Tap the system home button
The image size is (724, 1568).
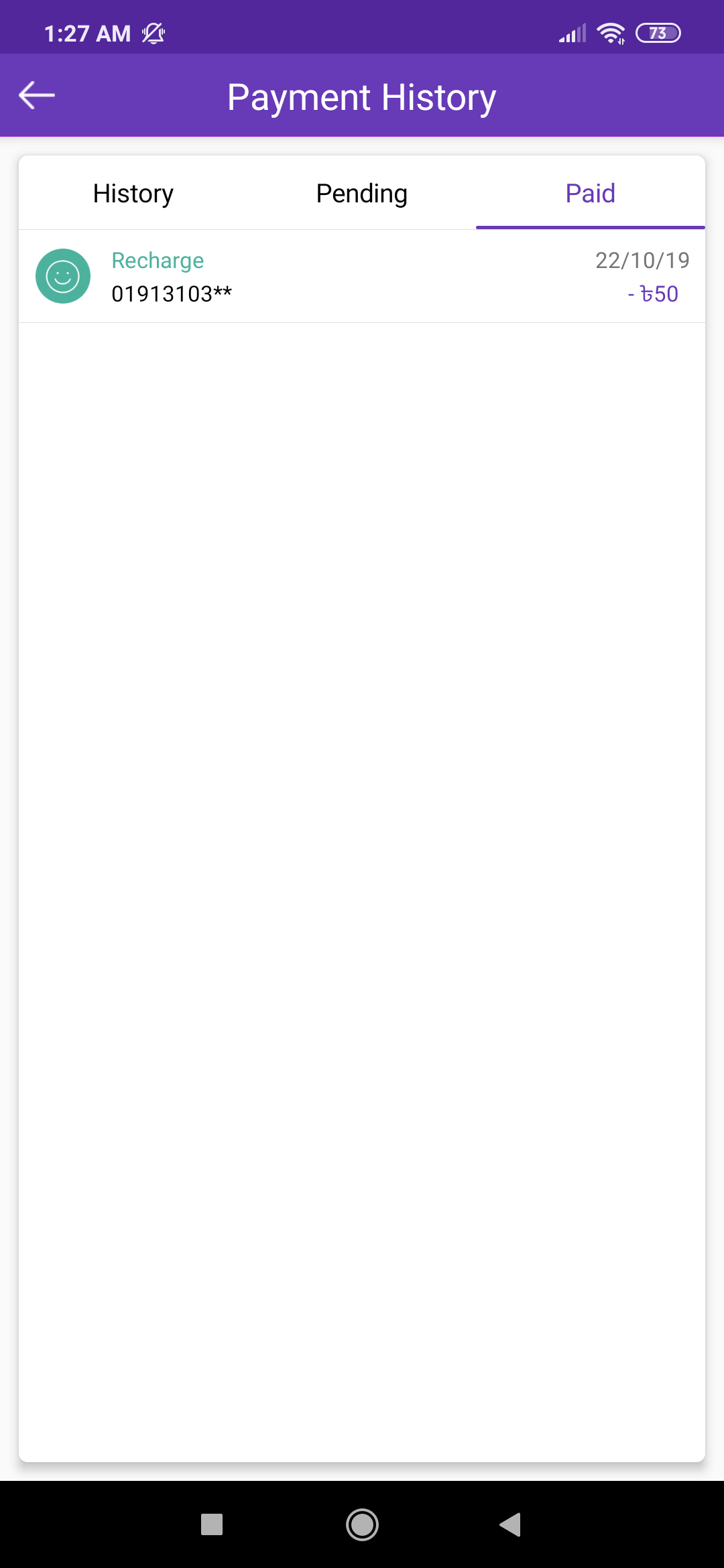(x=362, y=1524)
